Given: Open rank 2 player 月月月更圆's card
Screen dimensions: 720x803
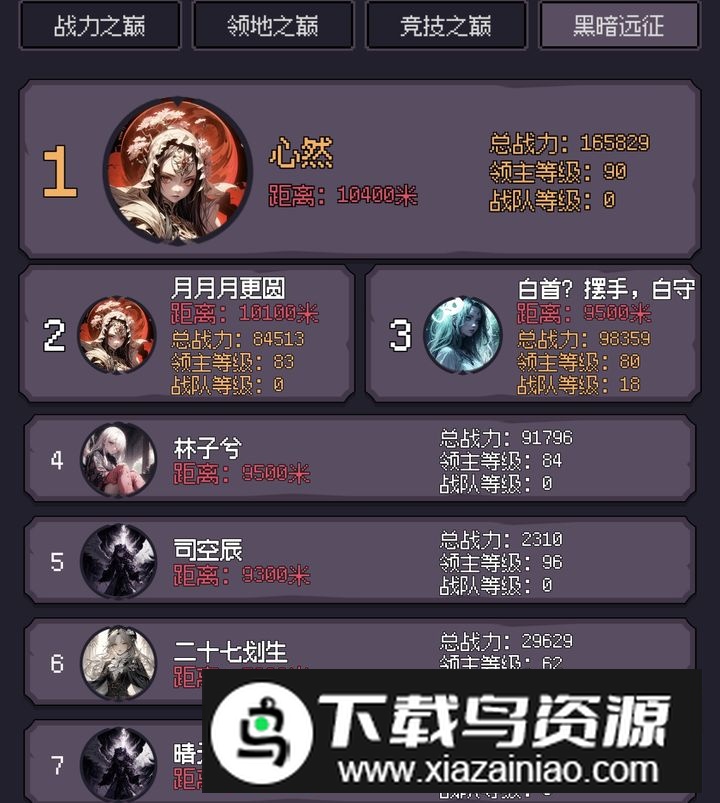Looking at the screenshot, I should (187, 335).
